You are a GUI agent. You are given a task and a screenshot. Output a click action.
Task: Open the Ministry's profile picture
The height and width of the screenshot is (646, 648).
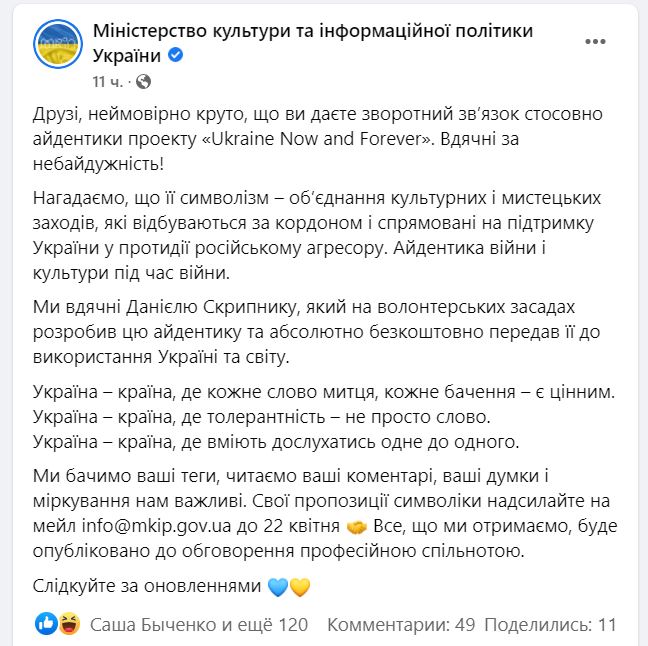click(59, 45)
